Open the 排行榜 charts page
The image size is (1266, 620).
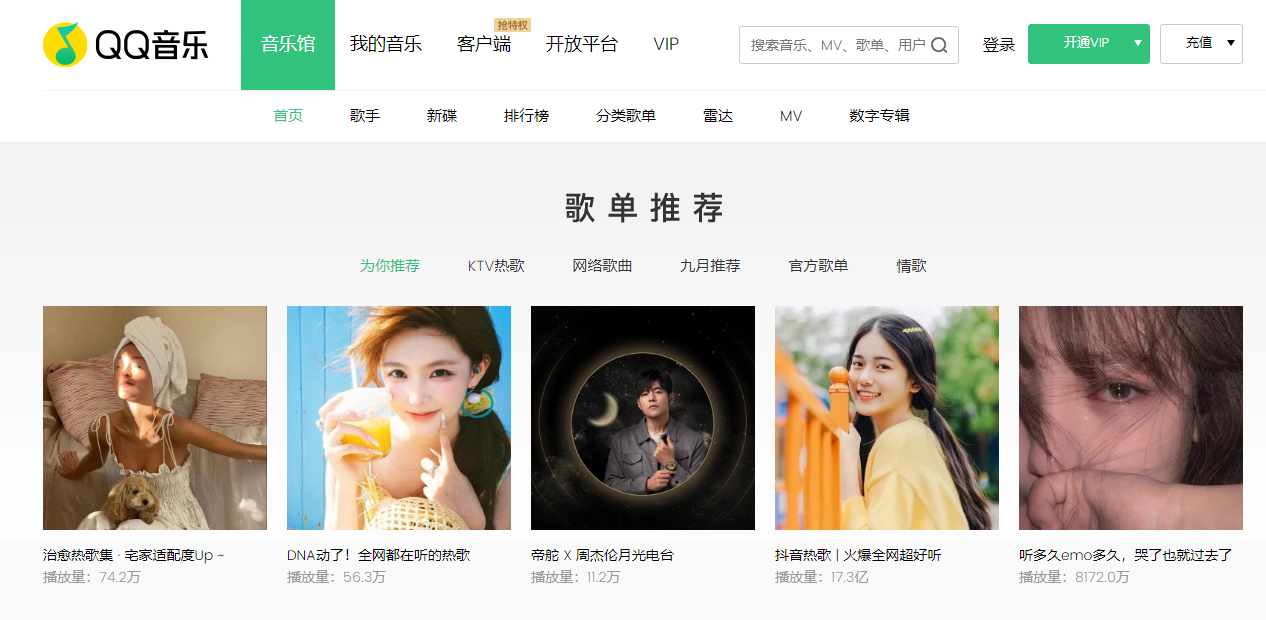coord(526,116)
